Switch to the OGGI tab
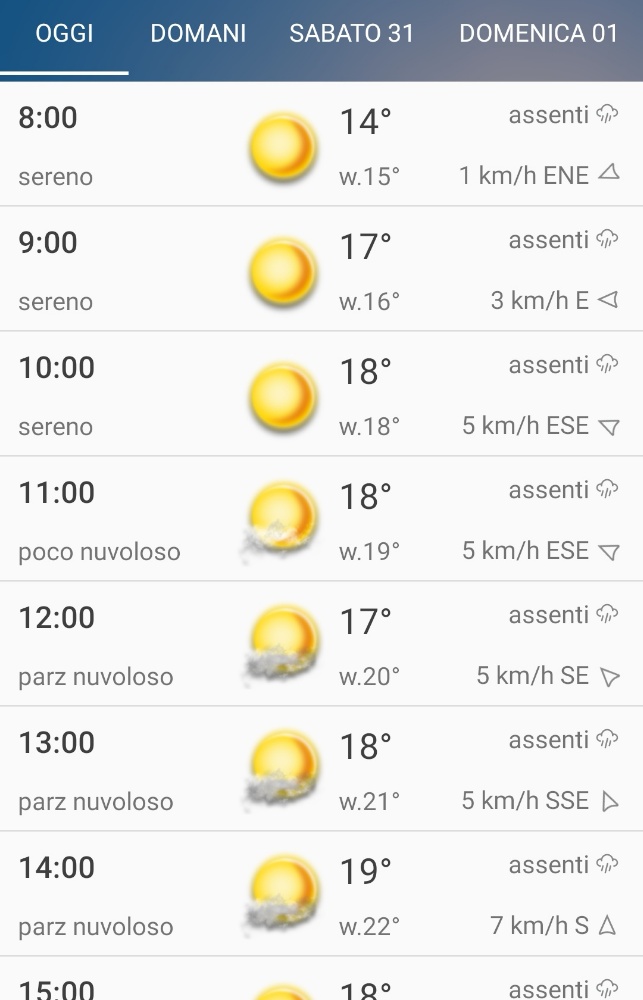Viewport: 643px width, 1000px height. point(64,33)
